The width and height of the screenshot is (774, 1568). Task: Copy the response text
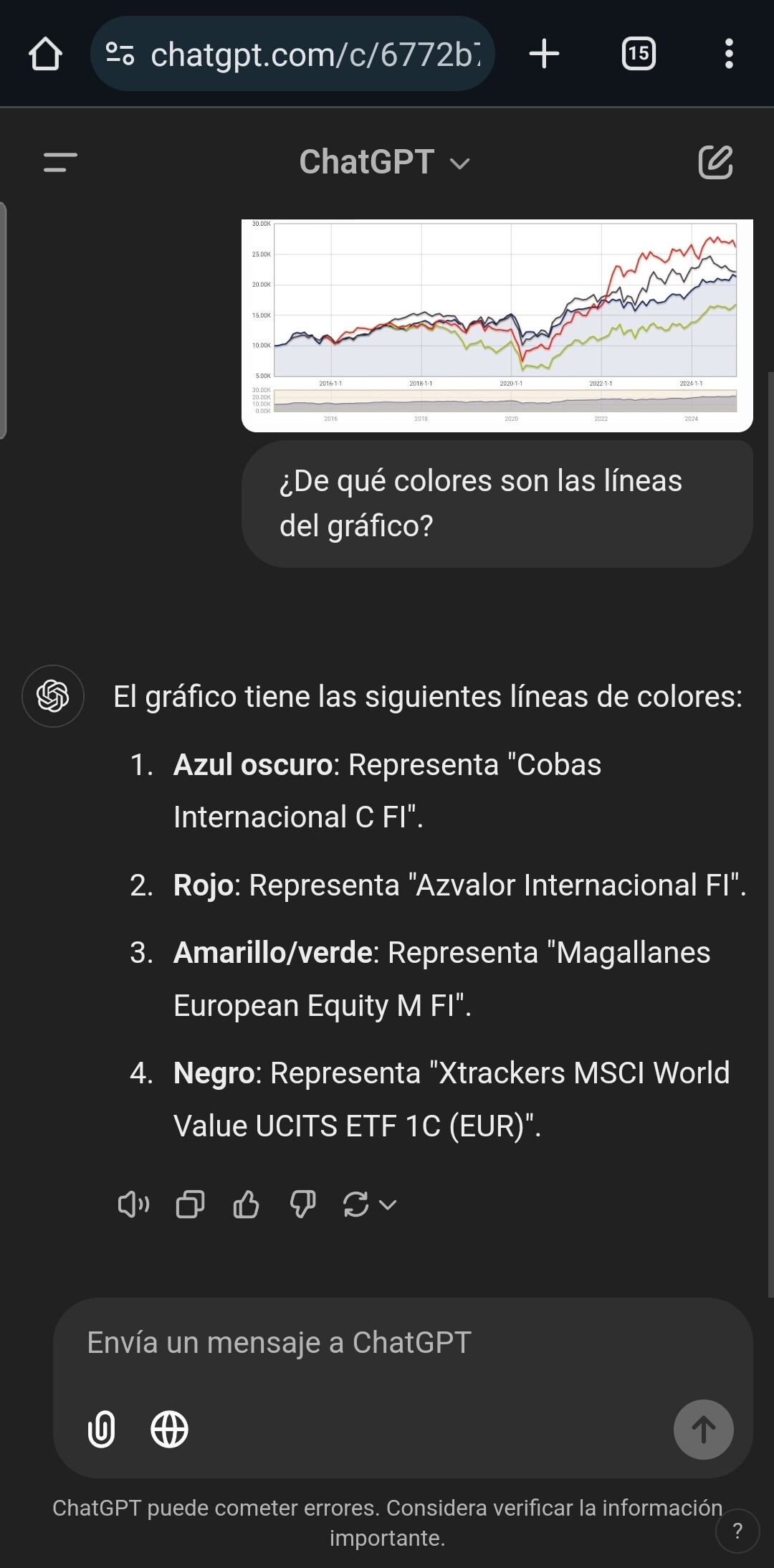(190, 1204)
